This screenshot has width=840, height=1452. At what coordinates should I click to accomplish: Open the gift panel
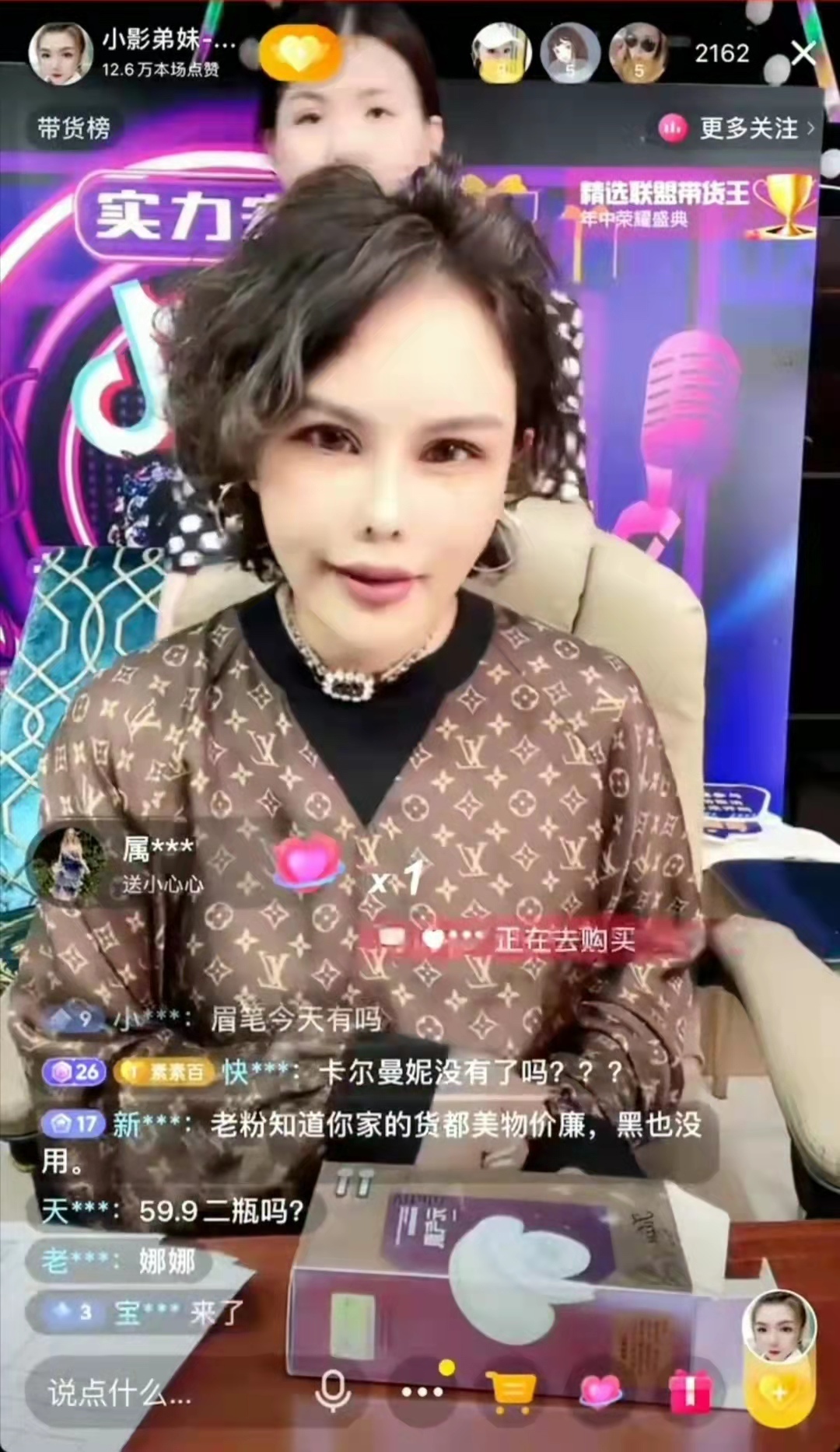point(690,1391)
